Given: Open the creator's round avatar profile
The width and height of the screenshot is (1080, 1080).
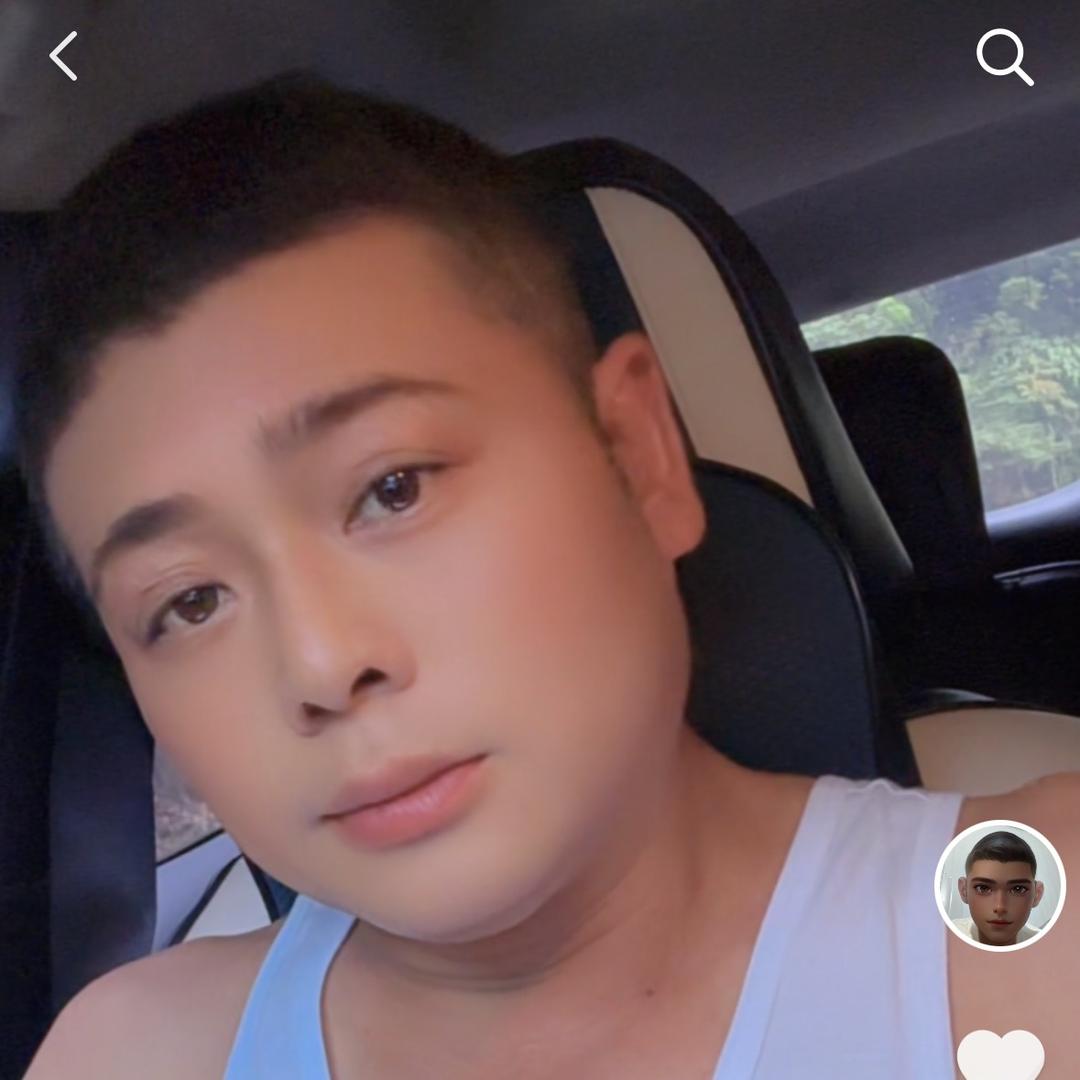Looking at the screenshot, I should click(x=999, y=885).
